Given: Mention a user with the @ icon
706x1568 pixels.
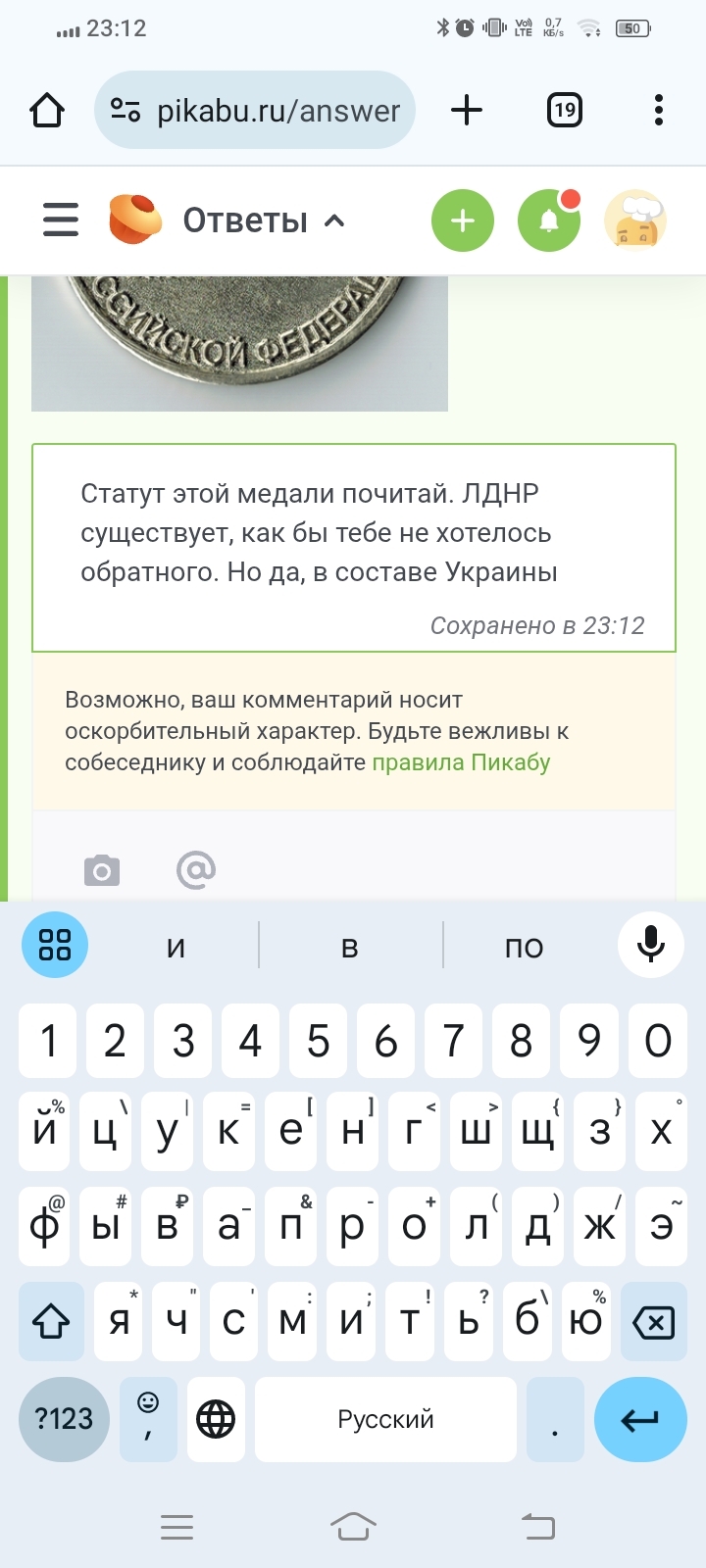Looking at the screenshot, I should coord(196,870).
